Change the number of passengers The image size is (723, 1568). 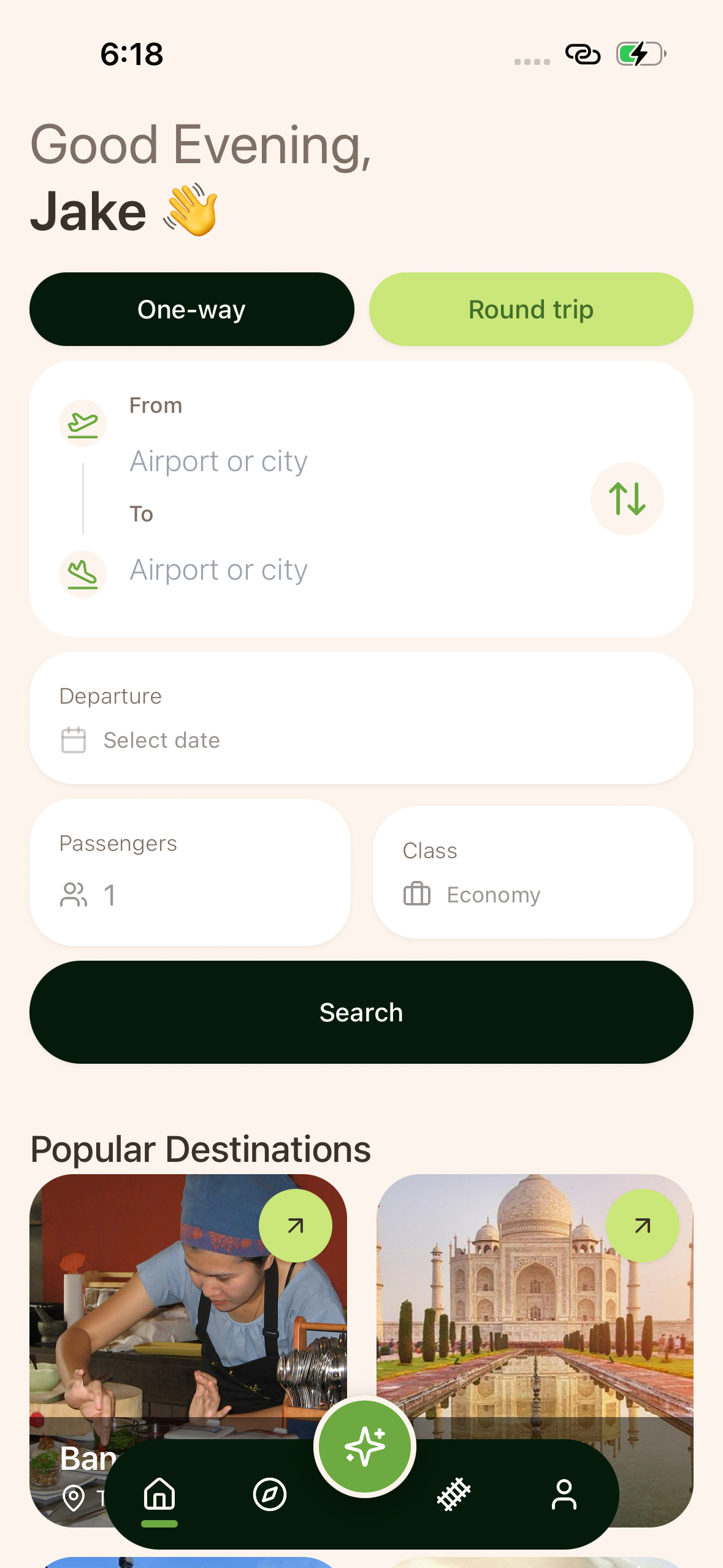click(x=189, y=872)
